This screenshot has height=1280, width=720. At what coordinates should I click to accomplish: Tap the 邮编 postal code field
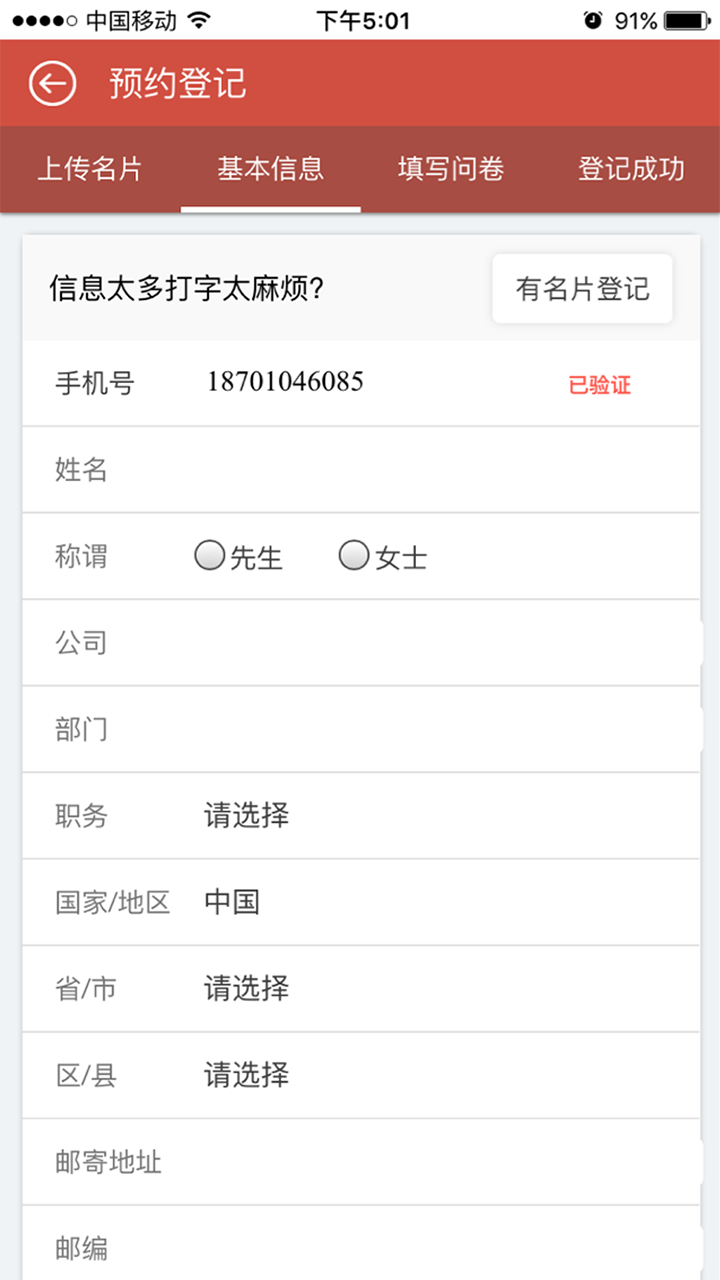(361, 1243)
